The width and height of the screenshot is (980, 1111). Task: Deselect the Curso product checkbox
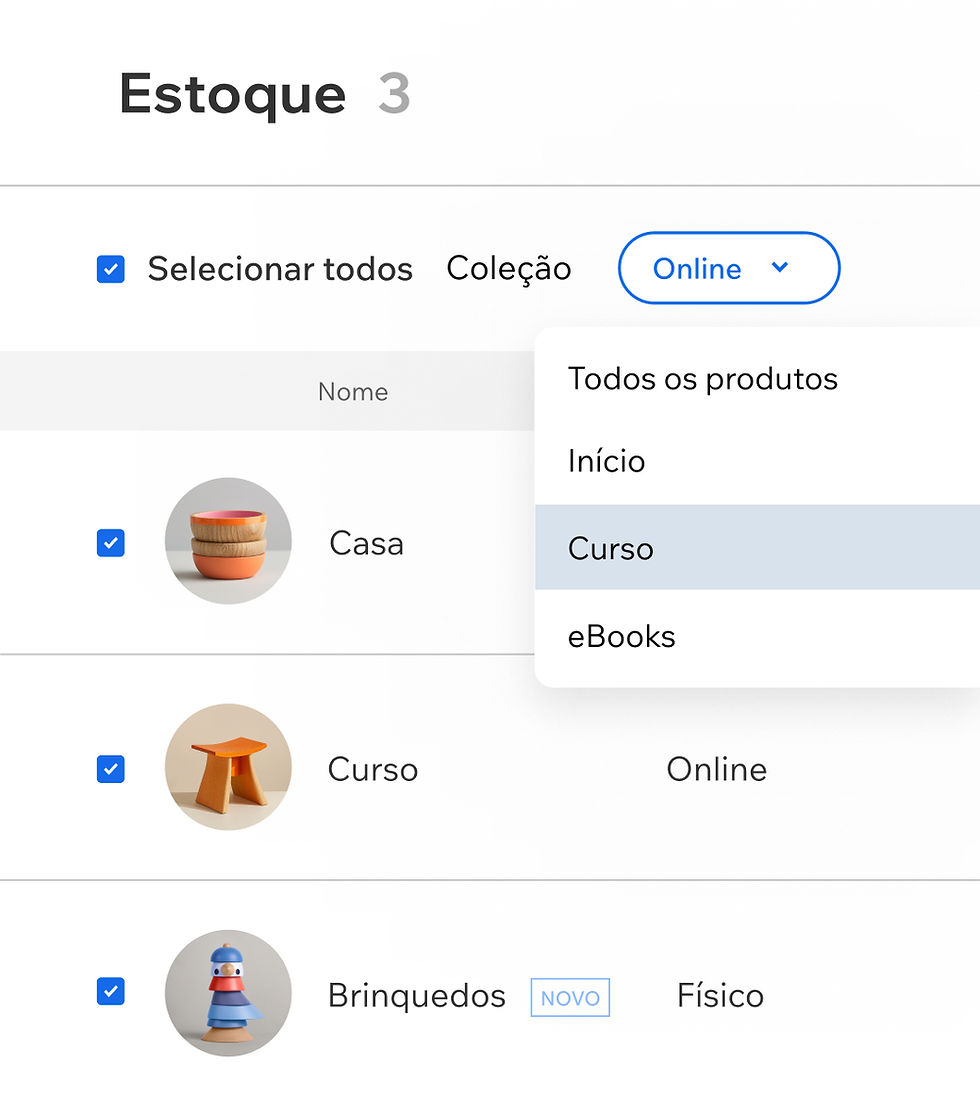pos(111,768)
